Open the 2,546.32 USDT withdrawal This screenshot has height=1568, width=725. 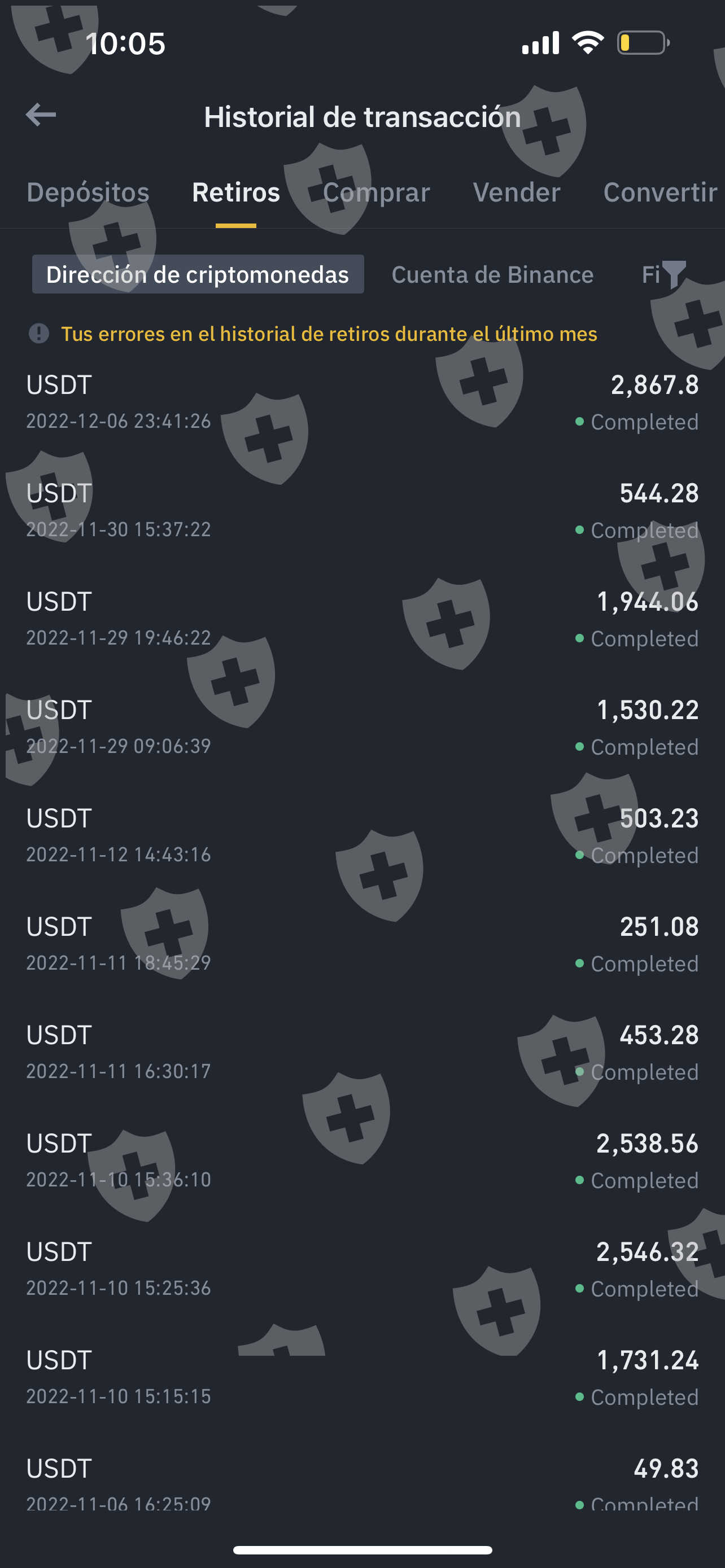click(x=362, y=1269)
